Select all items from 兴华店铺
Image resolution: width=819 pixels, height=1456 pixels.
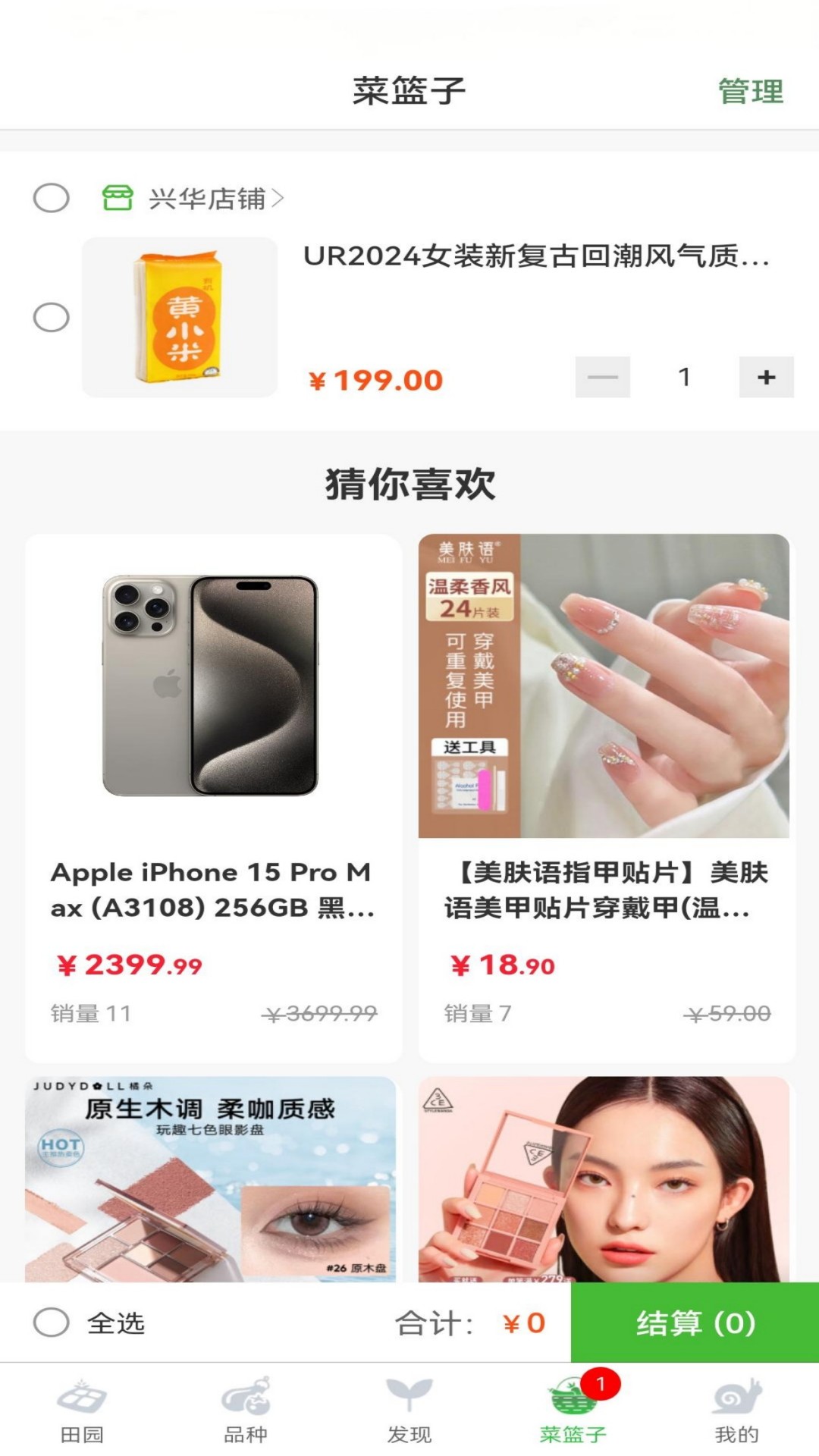pyautogui.click(x=52, y=198)
